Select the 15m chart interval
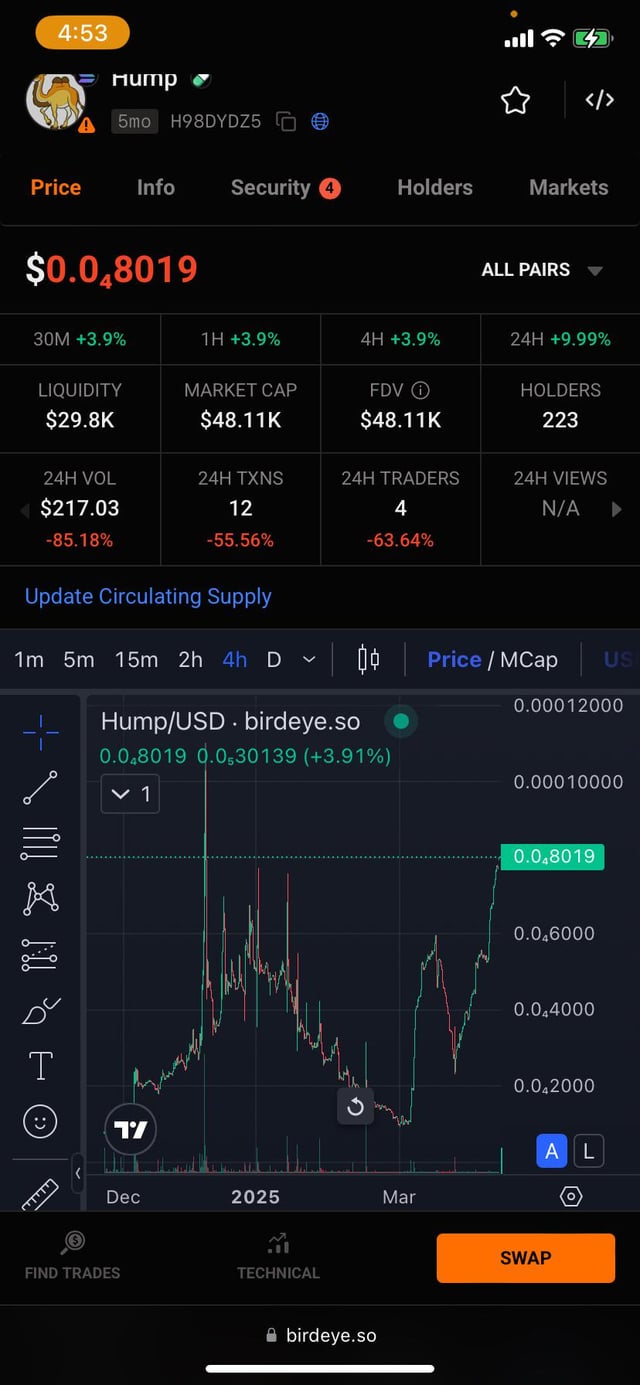Screen dimensions: 640x1385 pyautogui.click(x=136, y=659)
